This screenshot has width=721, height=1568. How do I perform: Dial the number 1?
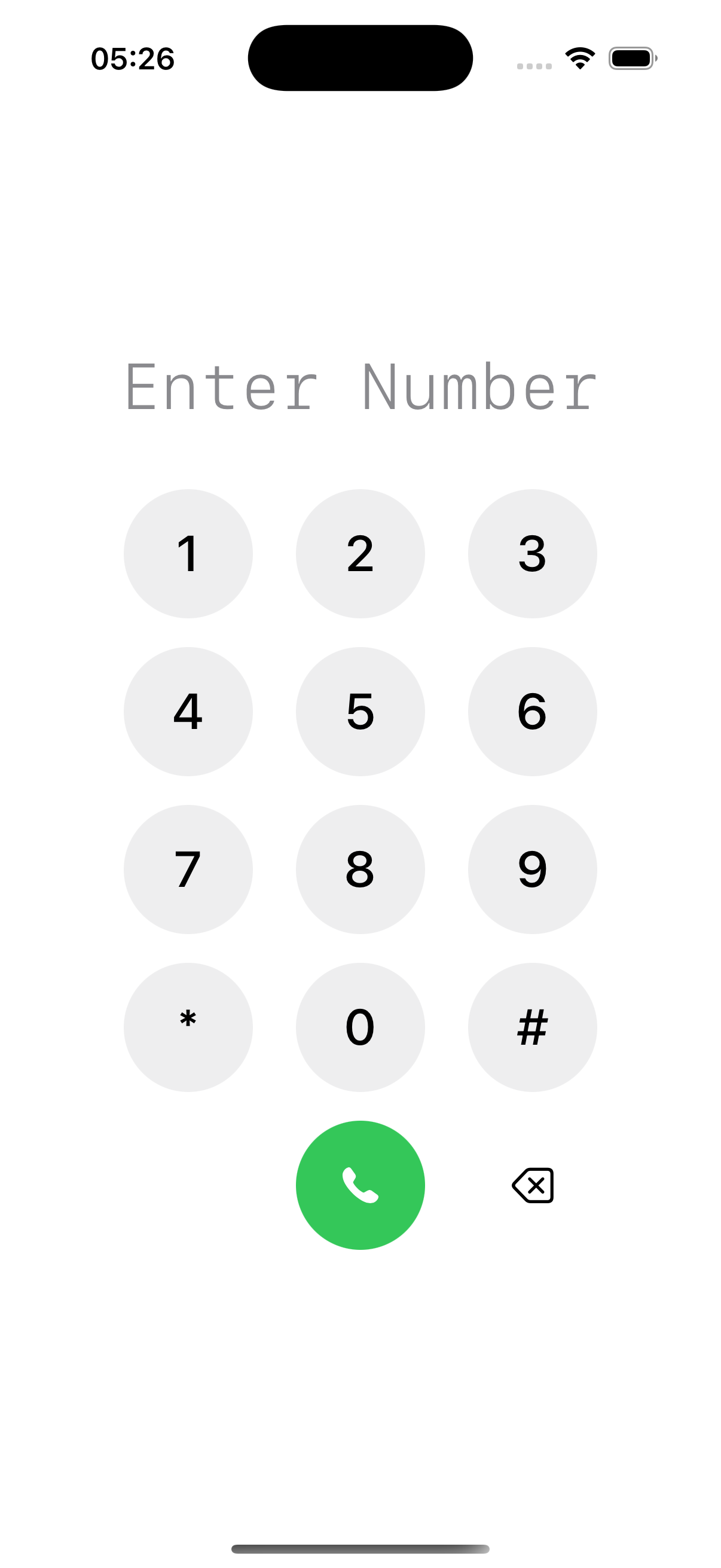coord(188,554)
